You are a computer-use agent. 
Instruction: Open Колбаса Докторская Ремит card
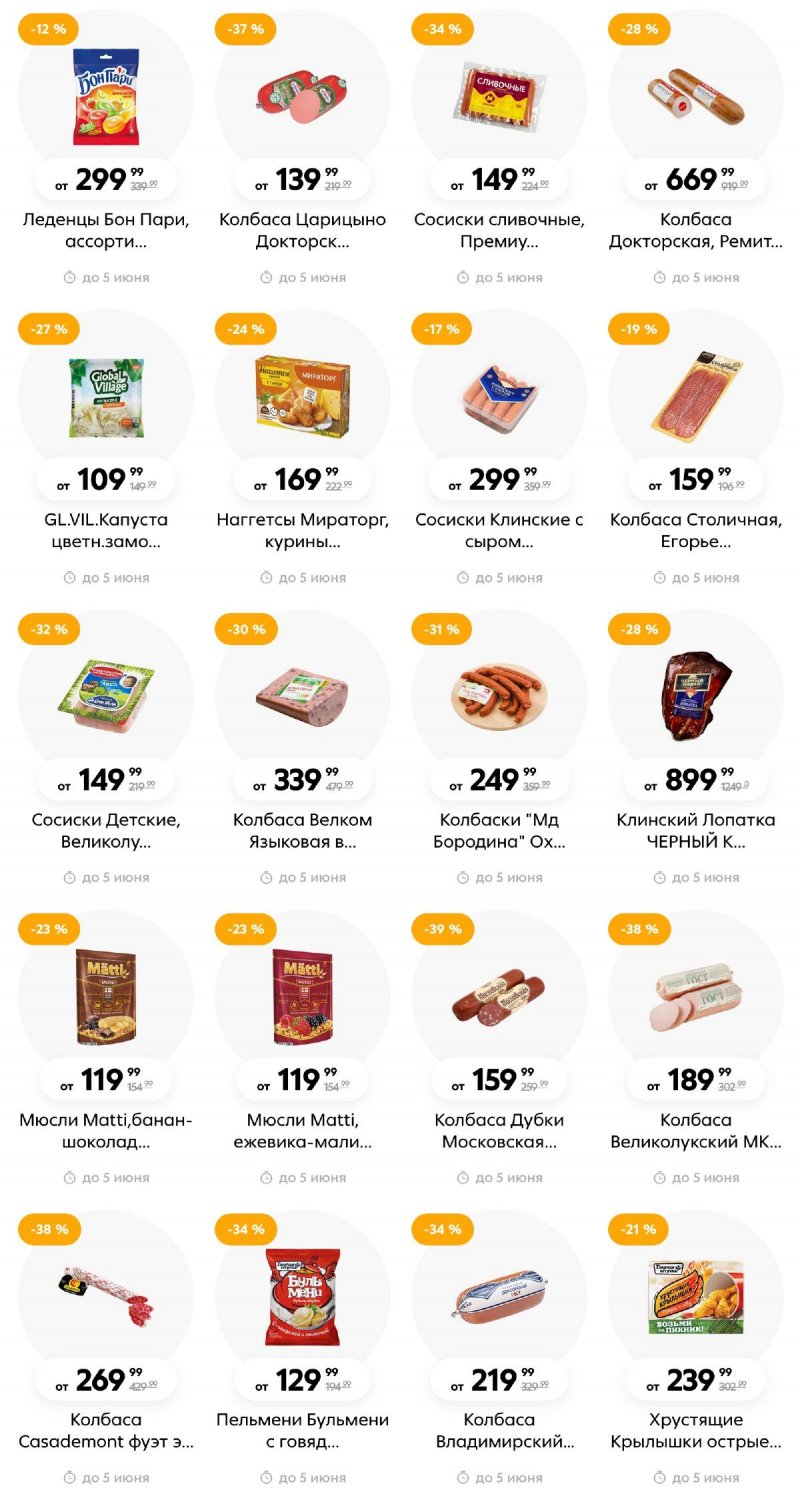(695, 98)
